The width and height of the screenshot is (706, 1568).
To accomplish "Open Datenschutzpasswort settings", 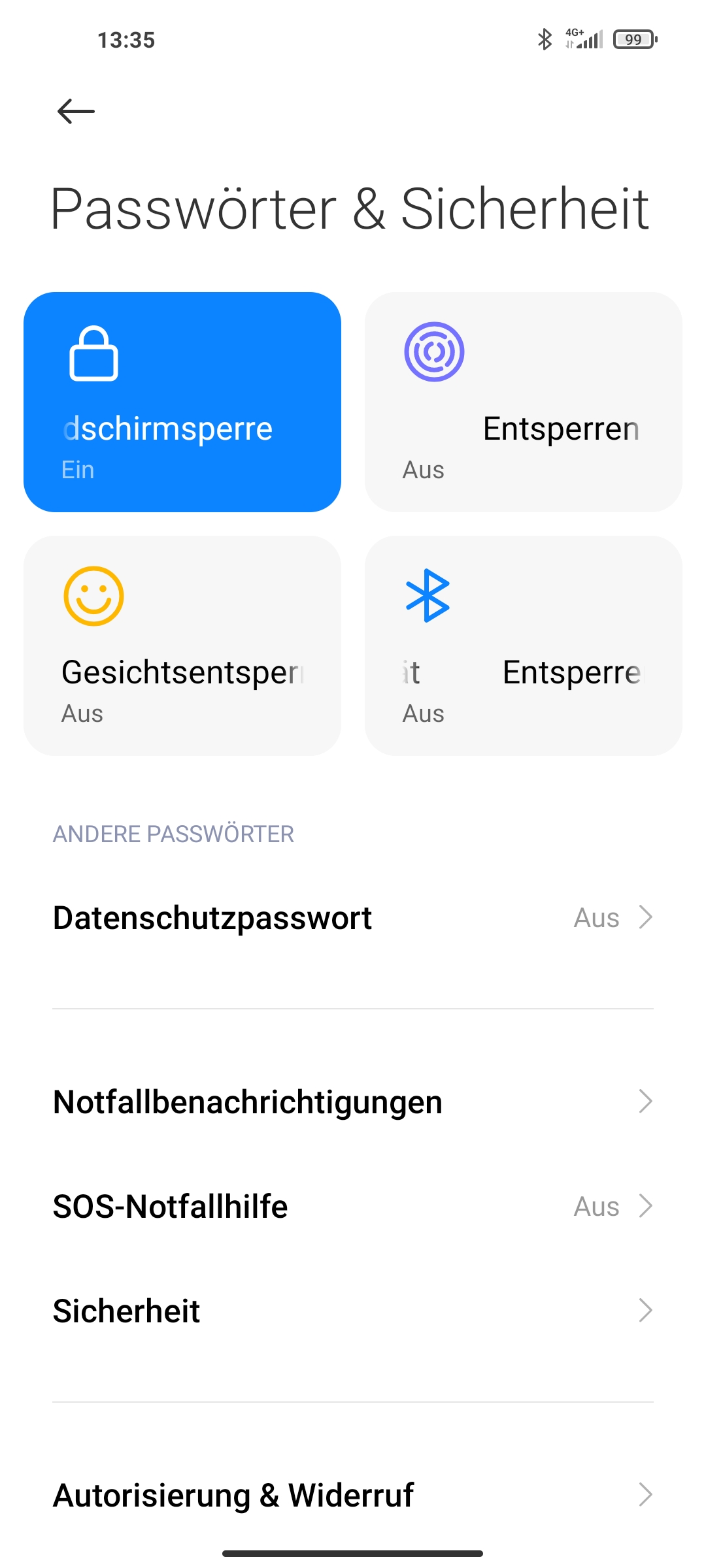I will pos(353,918).
